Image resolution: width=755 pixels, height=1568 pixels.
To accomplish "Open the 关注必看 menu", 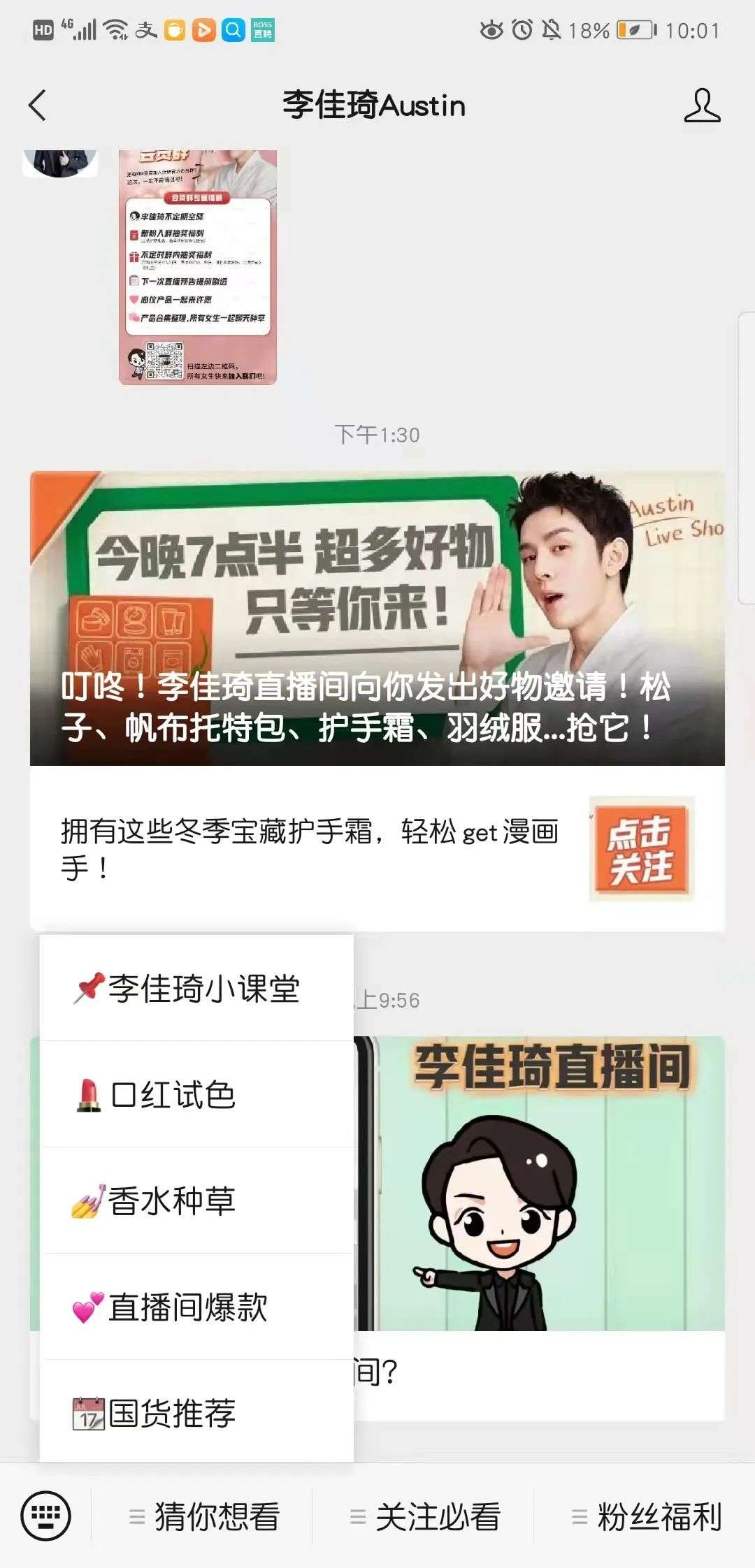I will coord(425,1516).
